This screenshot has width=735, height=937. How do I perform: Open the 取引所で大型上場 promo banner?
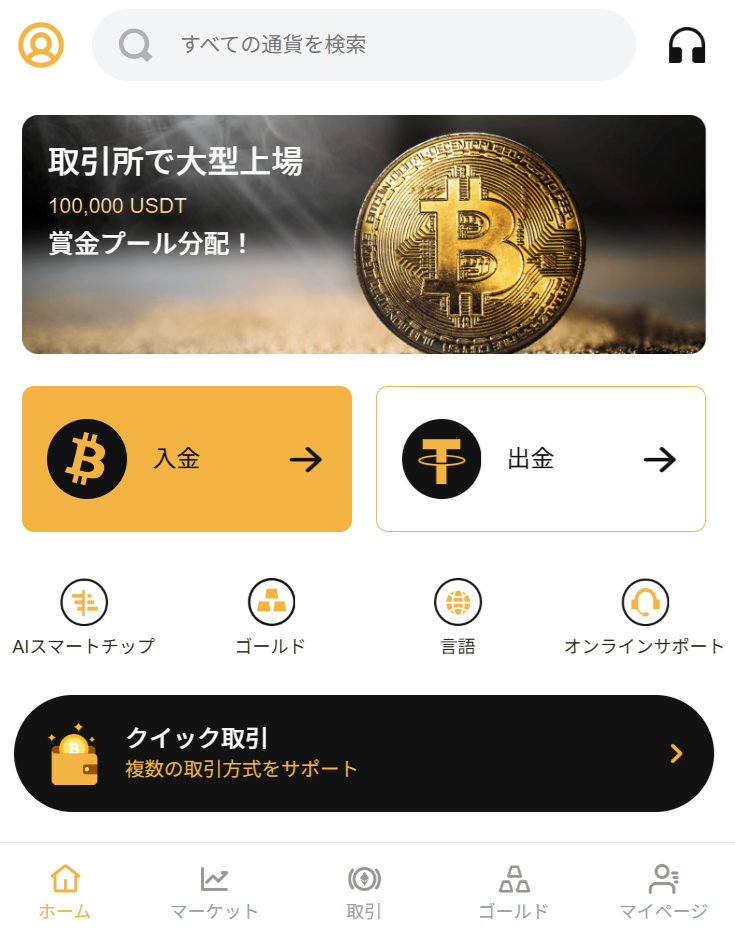(x=364, y=234)
